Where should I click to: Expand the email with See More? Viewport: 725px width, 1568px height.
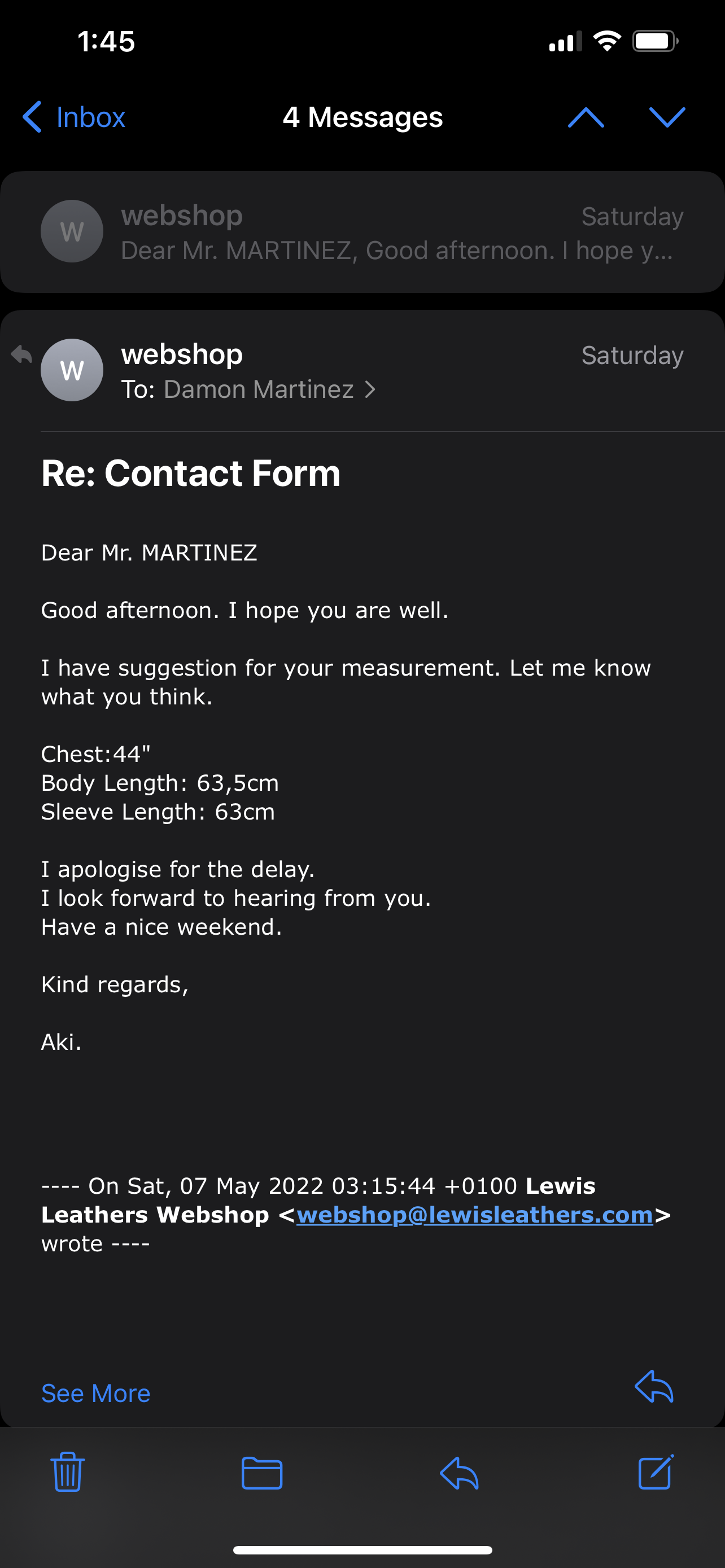pos(95,1392)
